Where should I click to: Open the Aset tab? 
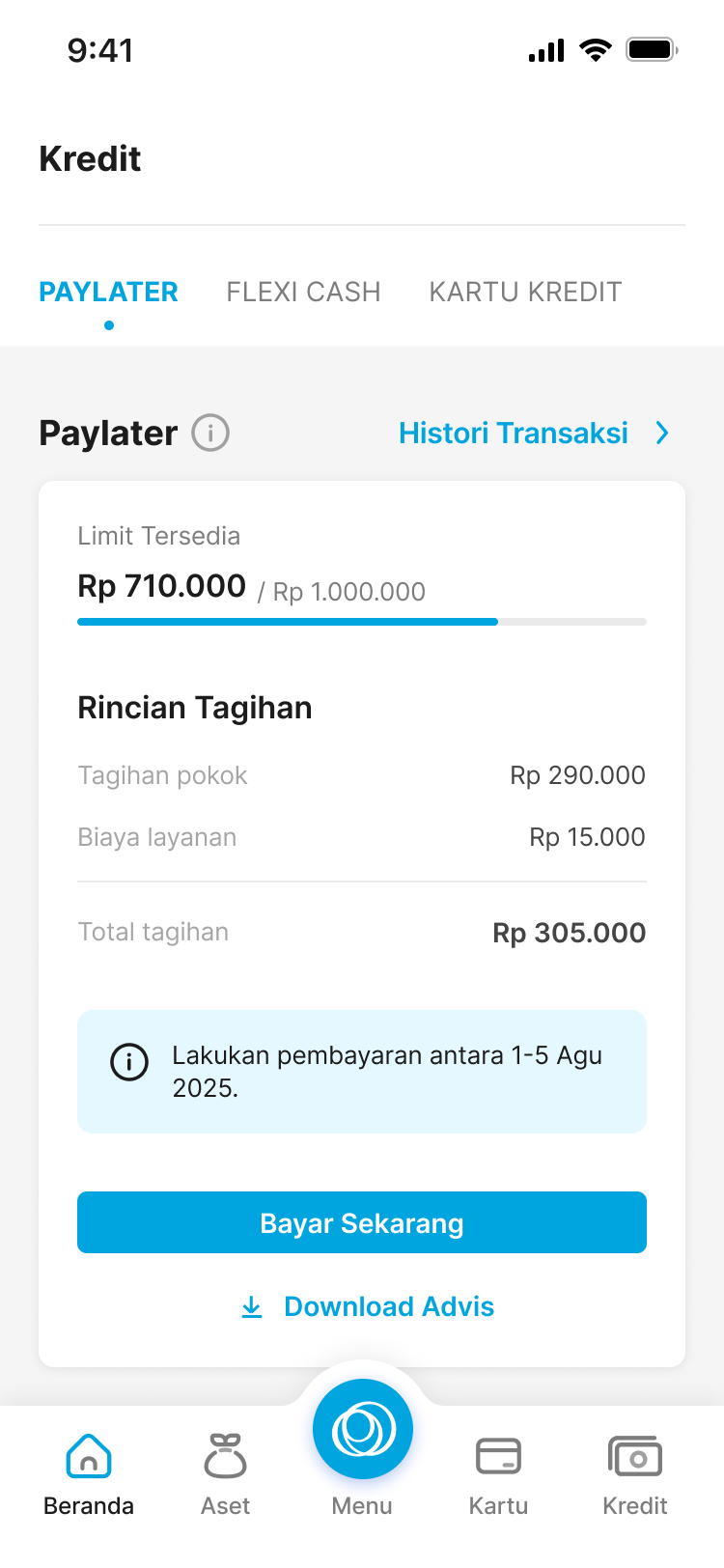pos(225,1475)
